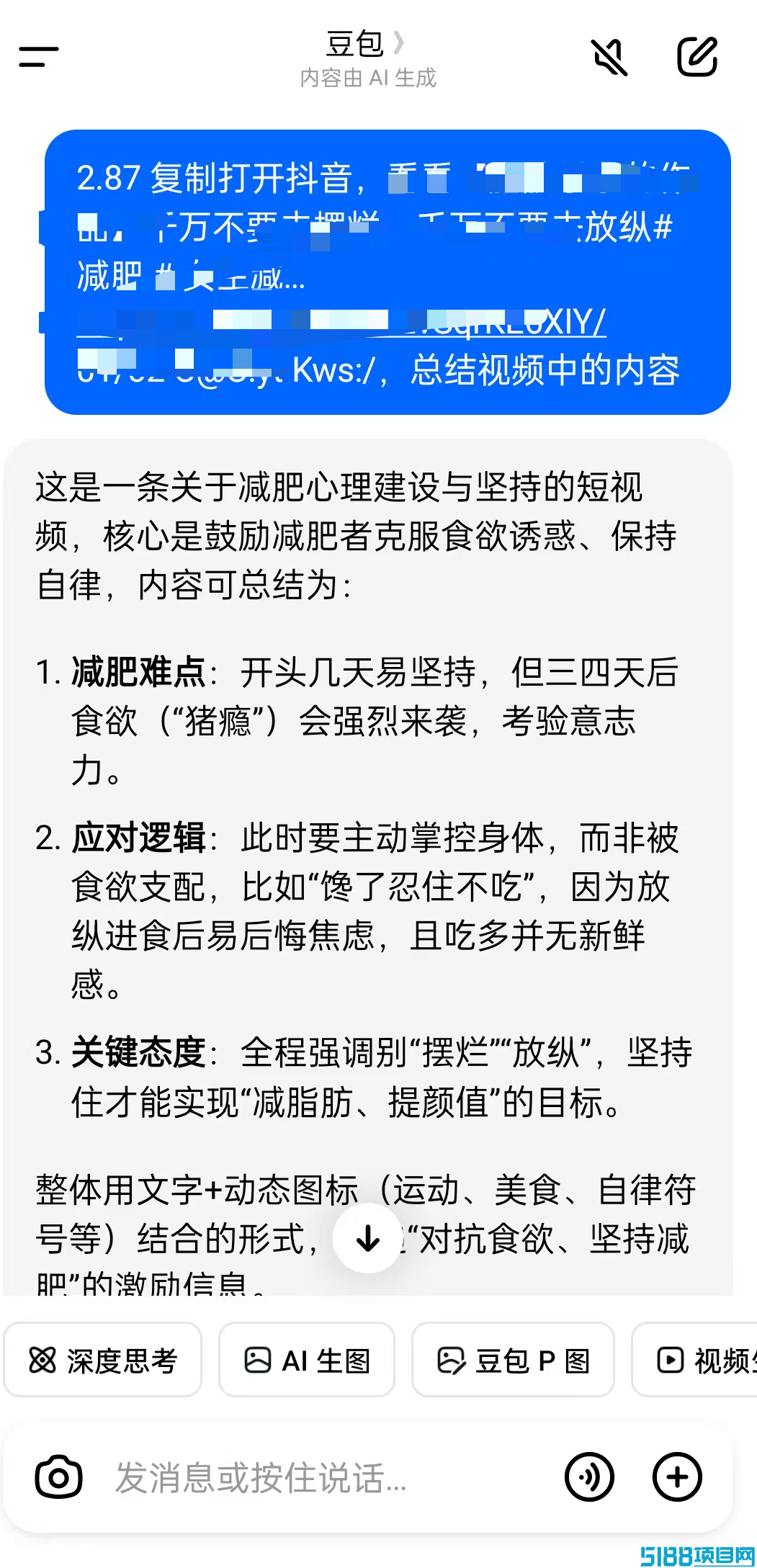The image size is (757, 1568).
Task: Start voice input with the sound-wave icon
Action: (589, 1477)
